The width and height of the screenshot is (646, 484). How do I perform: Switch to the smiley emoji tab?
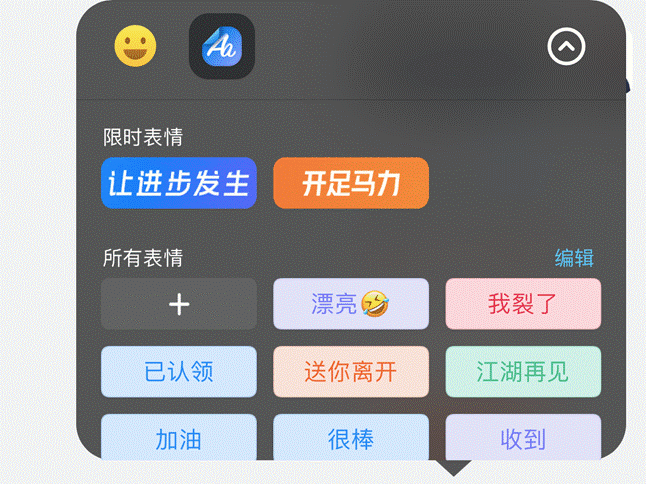point(135,47)
